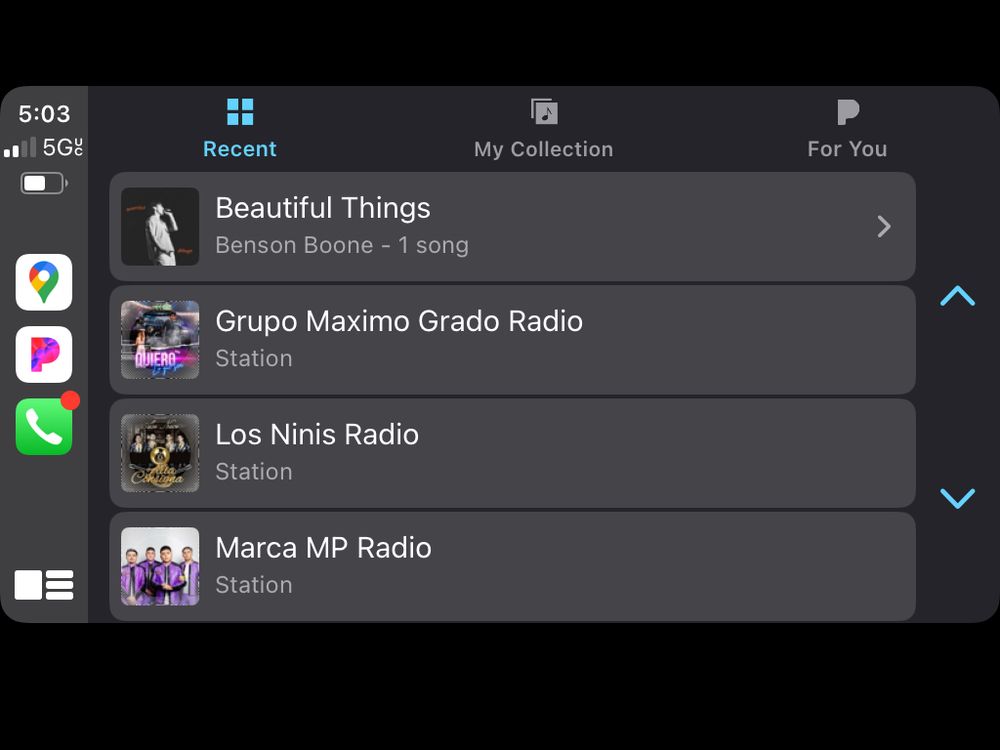This screenshot has height=750, width=1000.
Task: Play Marca MP Radio station
Action: [512, 566]
